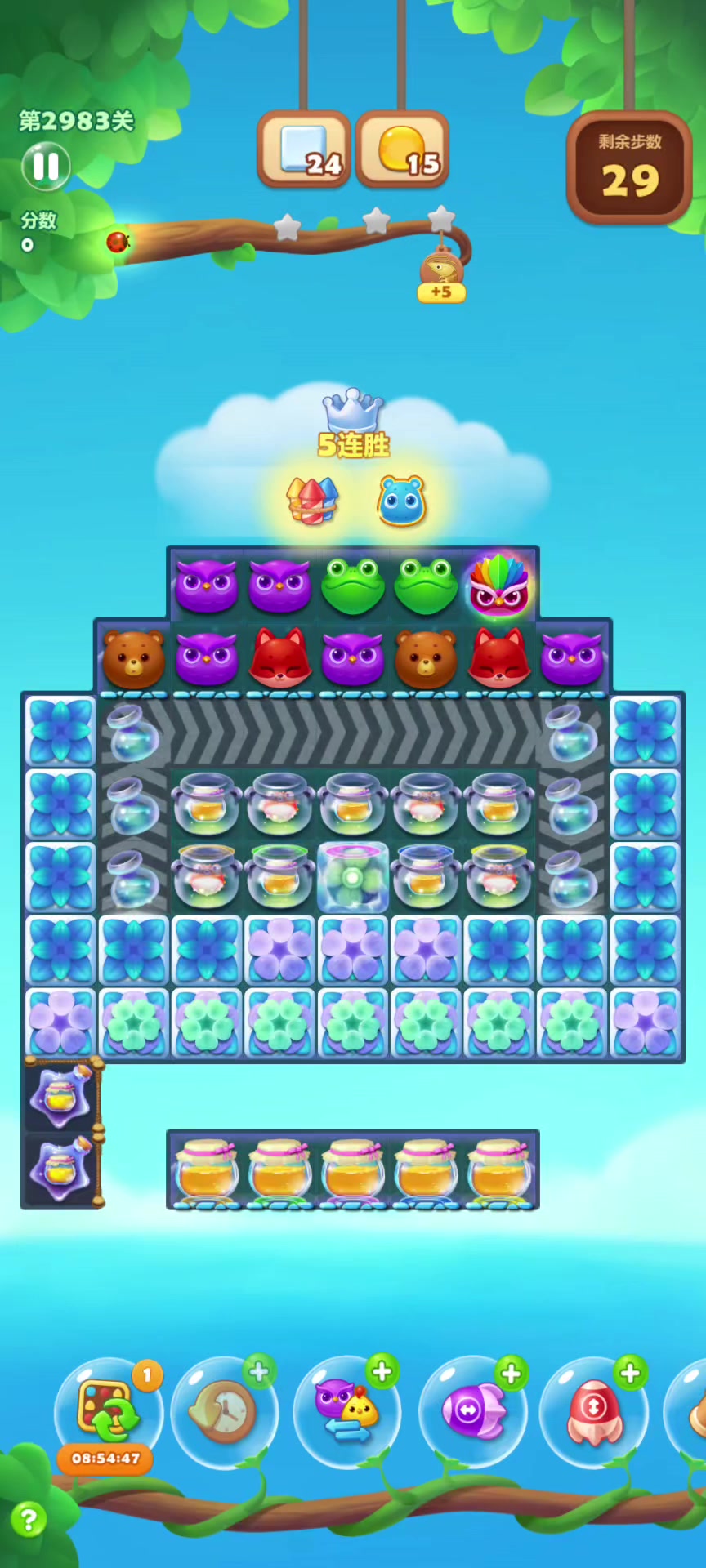Select the owl and chick swap booster
The image size is (706, 1568).
click(346, 1411)
